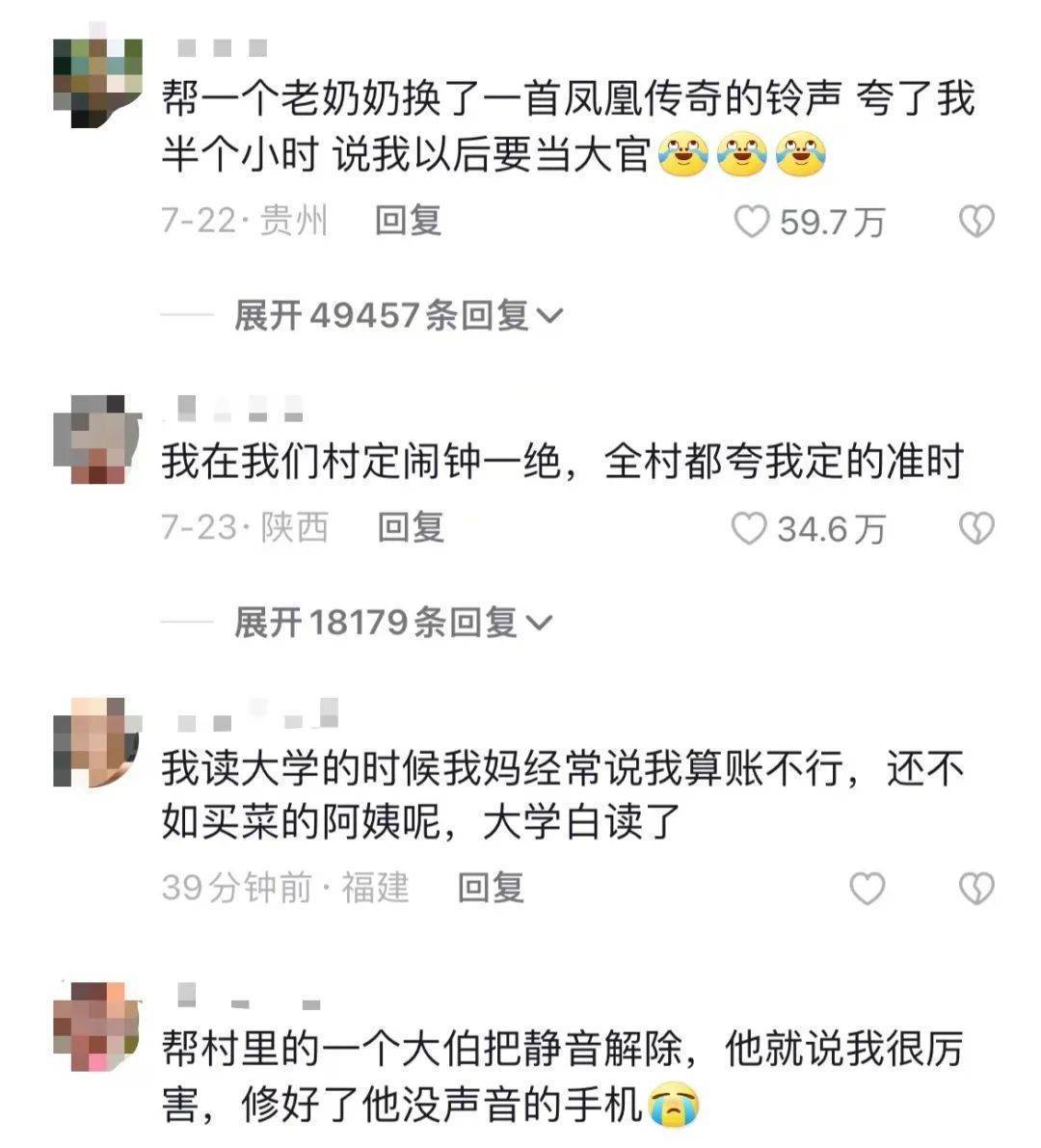Like the 定闹钟 comment from 陕西
The height and width of the screenshot is (1148, 1041).
tap(749, 528)
